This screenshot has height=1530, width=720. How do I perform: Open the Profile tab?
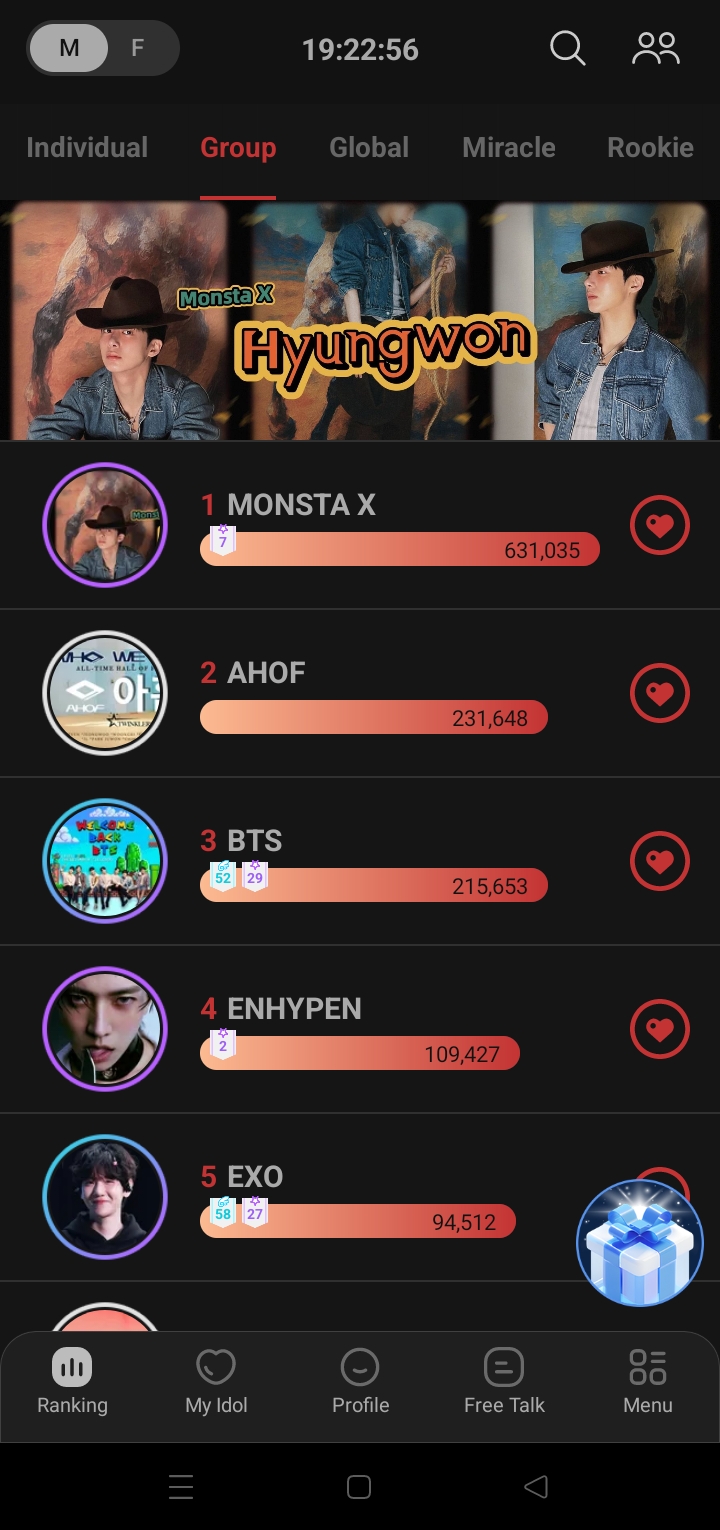(x=360, y=1382)
